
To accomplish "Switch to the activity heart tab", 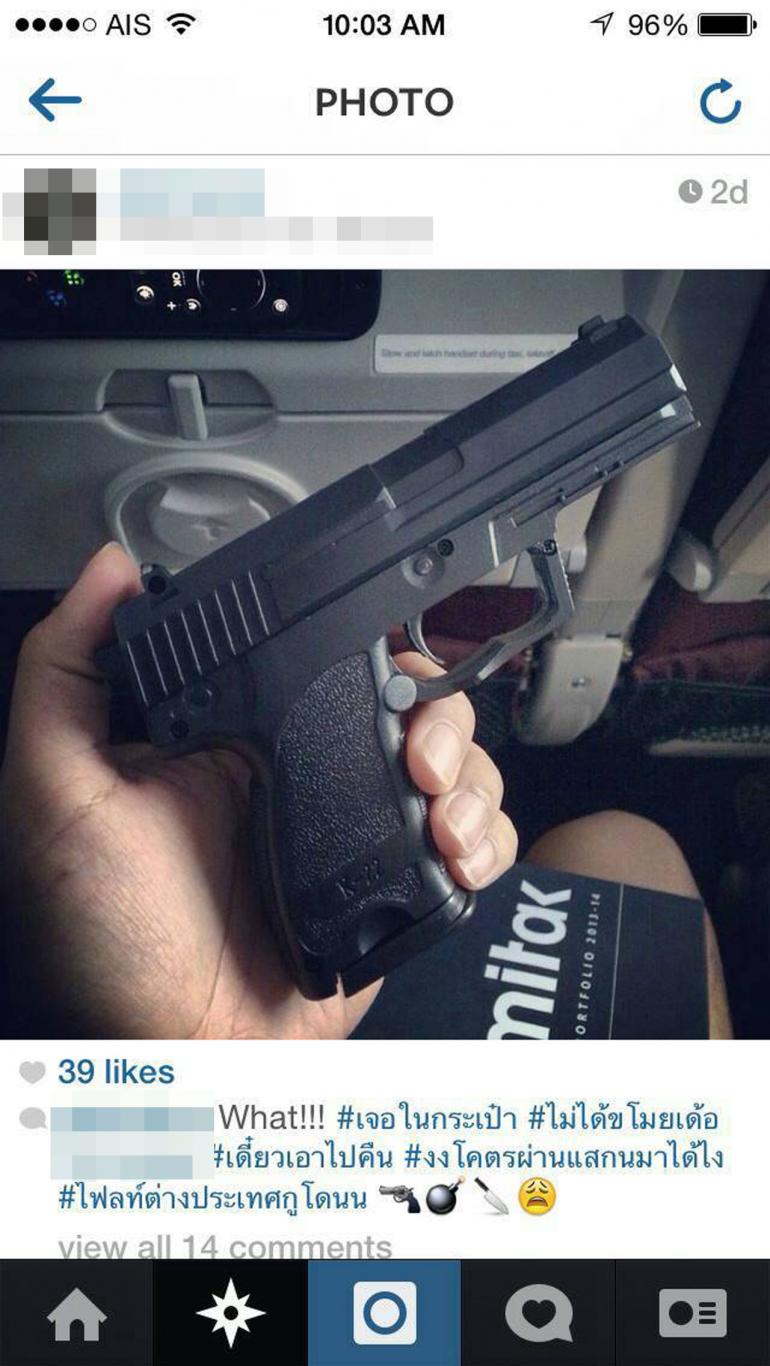I will [539, 1313].
